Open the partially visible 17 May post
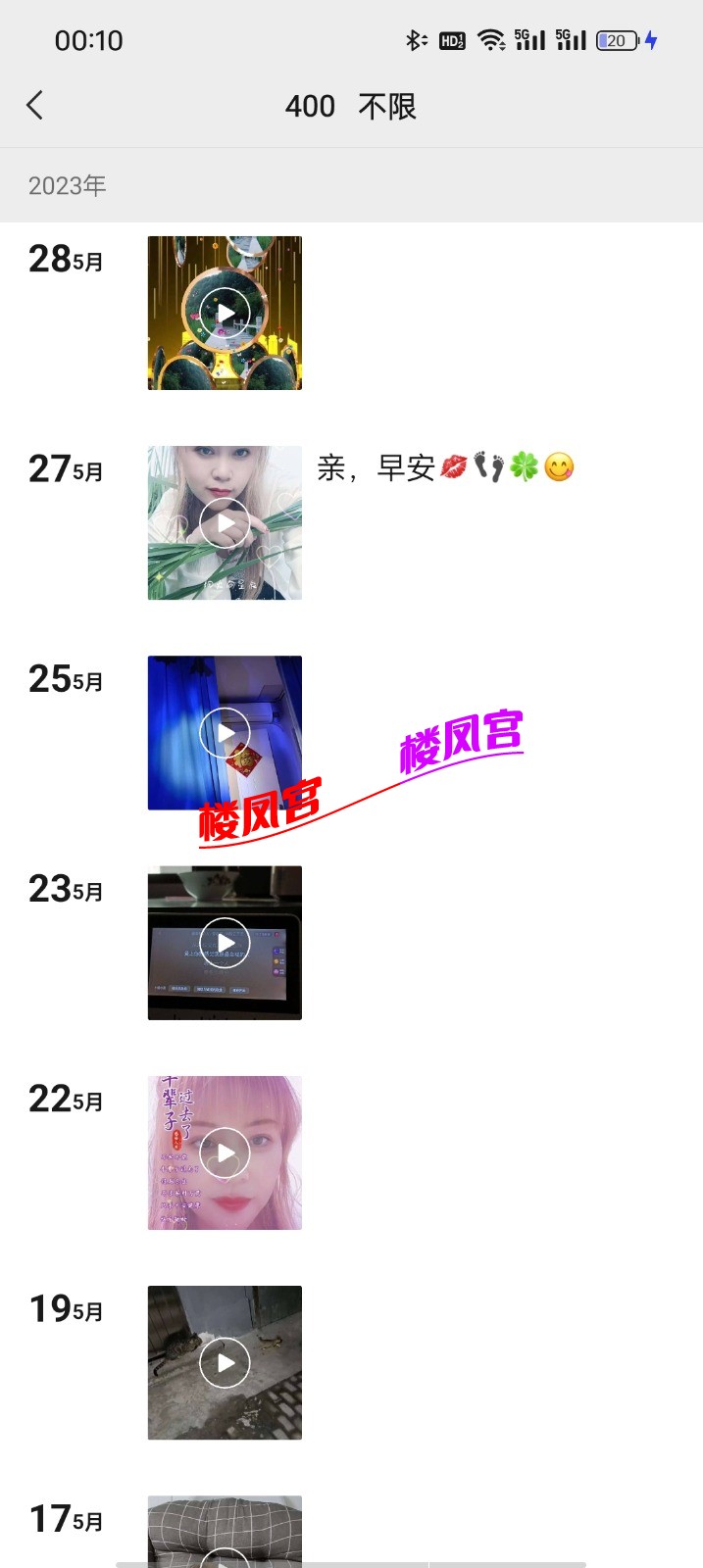Image resolution: width=703 pixels, height=1568 pixels. pyautogui.click(x=225, y=1531)
